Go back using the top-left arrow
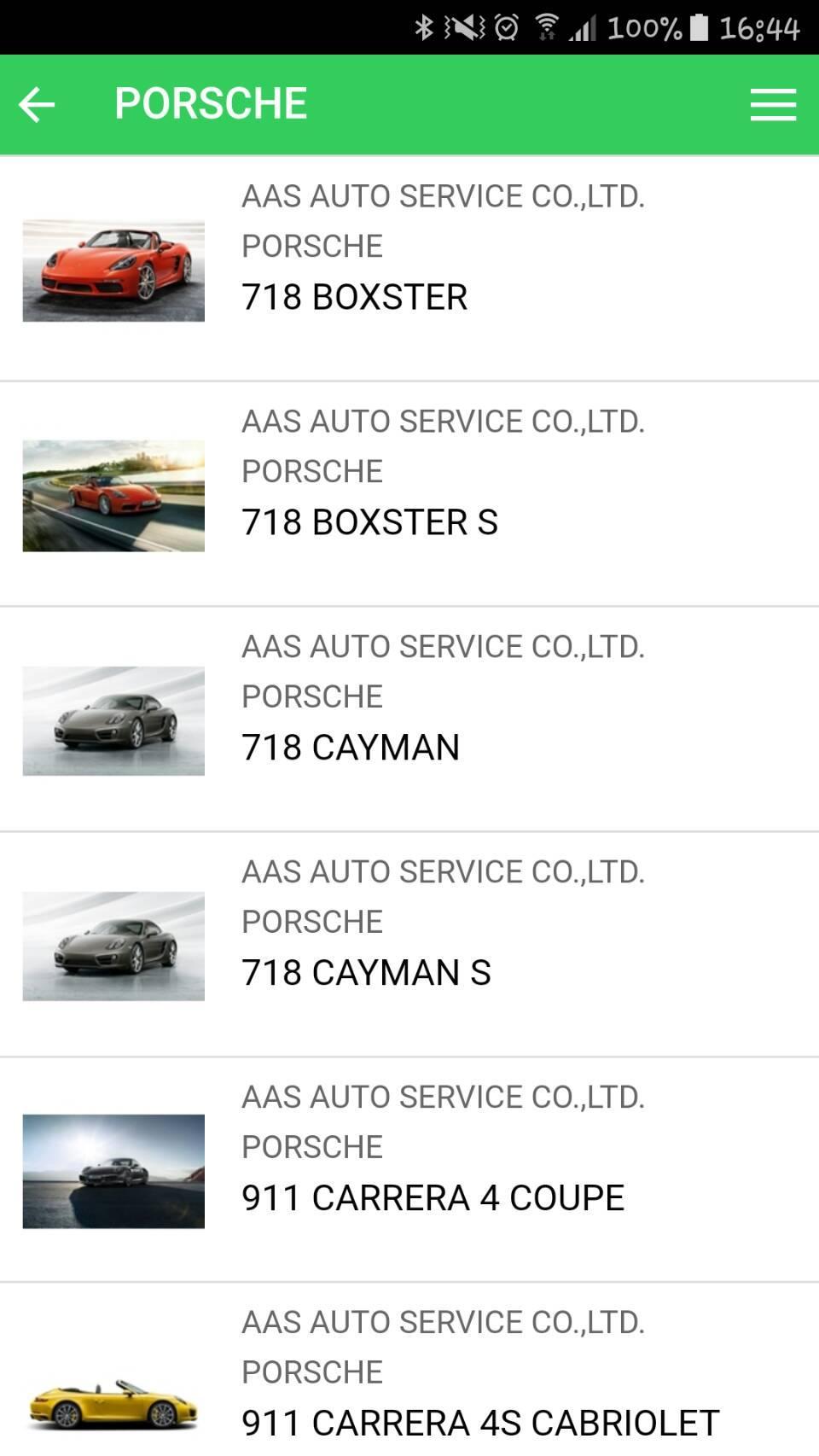Viewport: 819px width, 1456px height. point(37,105)
